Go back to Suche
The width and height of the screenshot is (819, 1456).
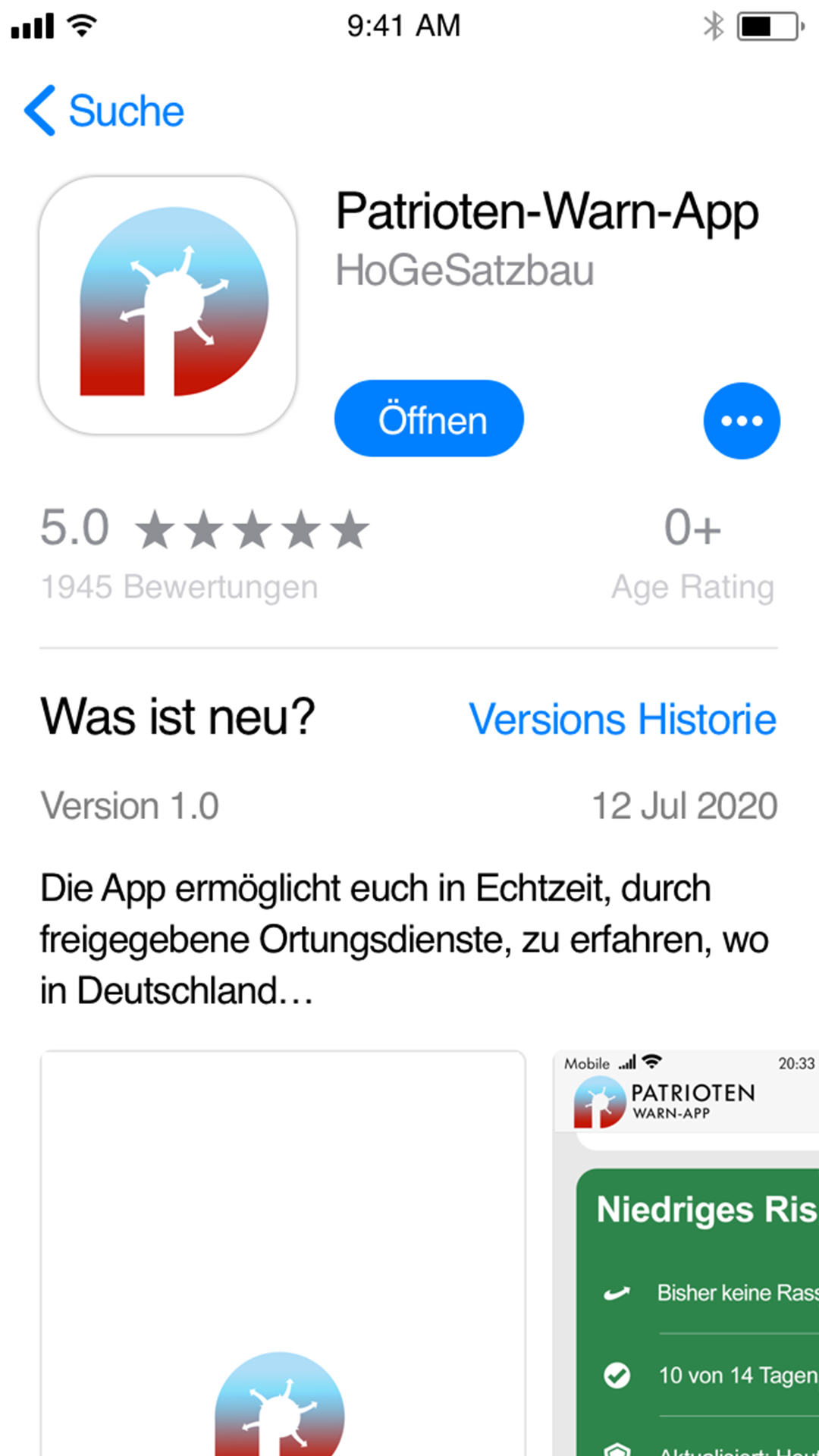tap(104, 111)
